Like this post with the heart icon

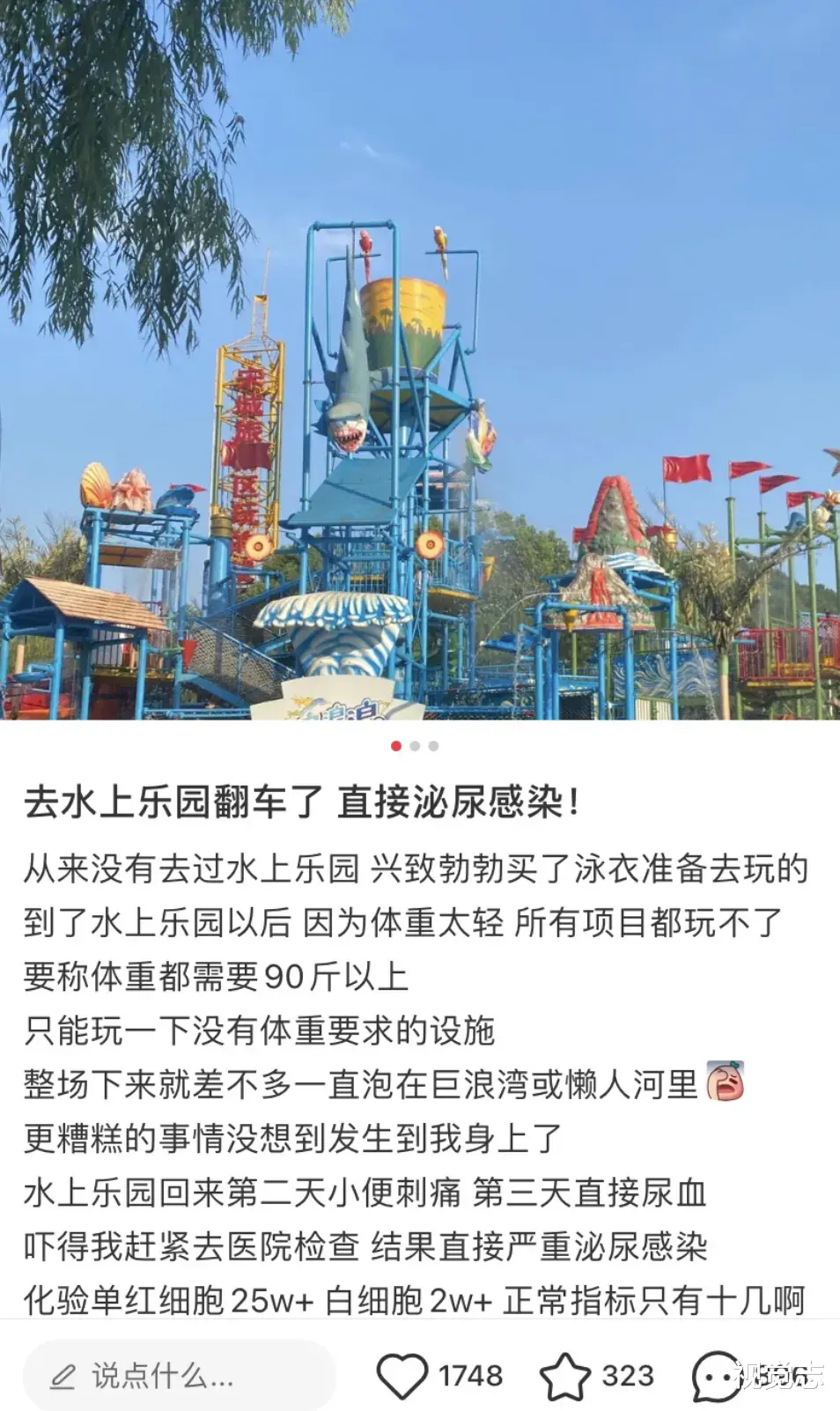click(402, 1376)
